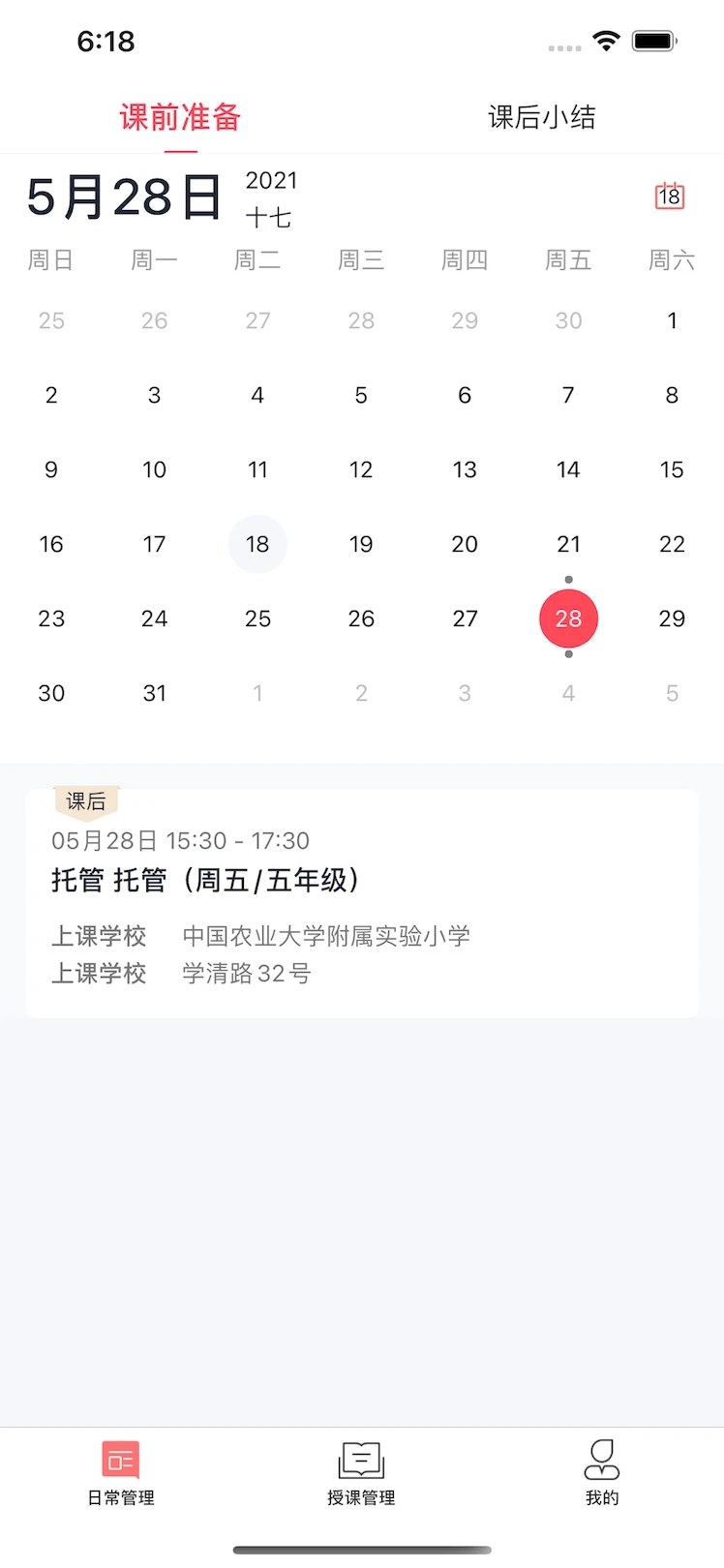Click the Wi-Fi status icon
The height and width of the screenshot is (1568, 724).
606,41
